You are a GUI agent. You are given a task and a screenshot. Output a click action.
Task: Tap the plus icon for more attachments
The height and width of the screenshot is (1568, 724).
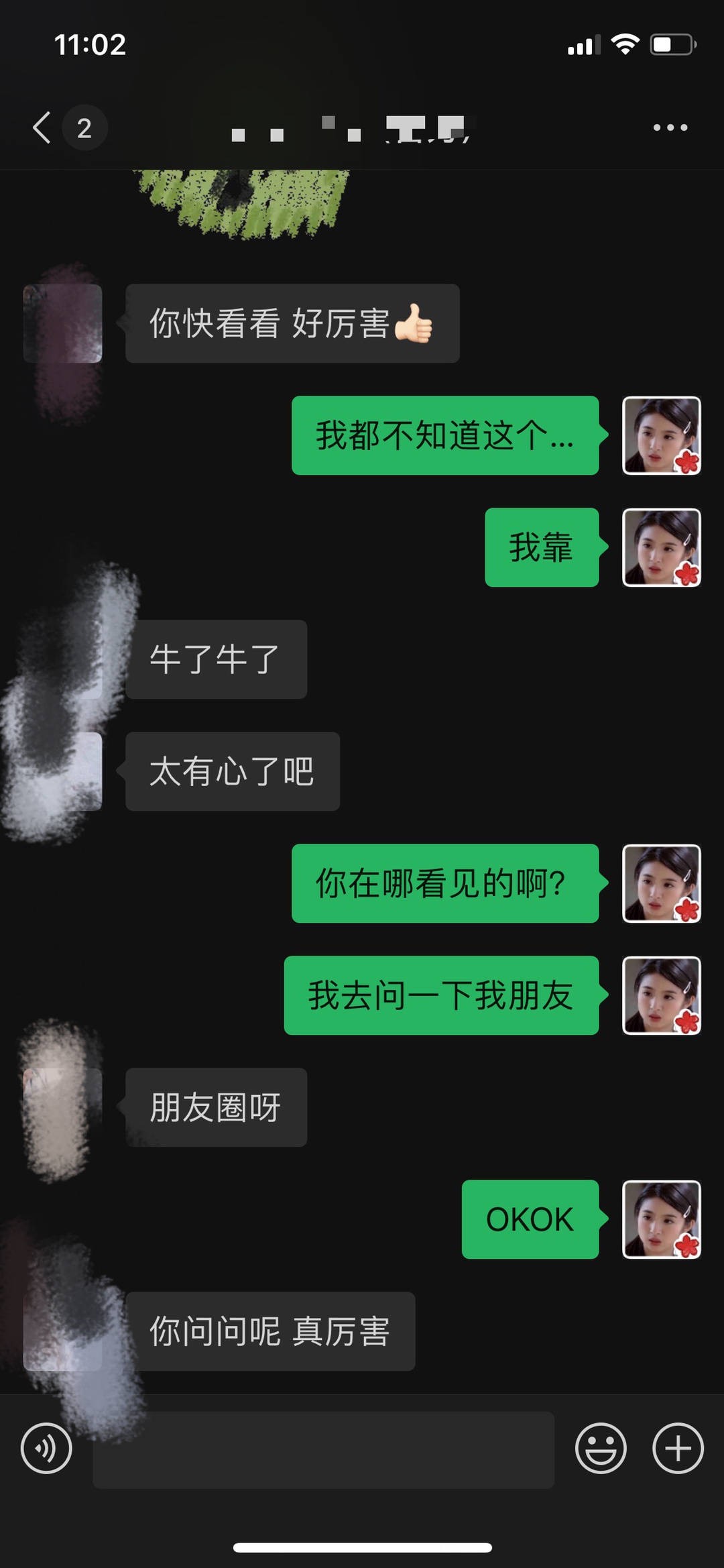tap(678, 1449)
